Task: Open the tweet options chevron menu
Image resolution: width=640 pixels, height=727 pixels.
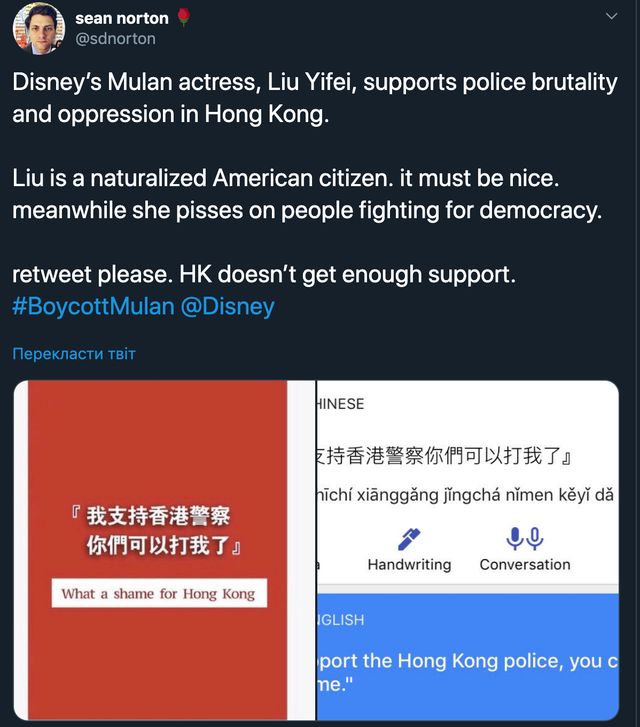Action: click(x=612, y=17)
